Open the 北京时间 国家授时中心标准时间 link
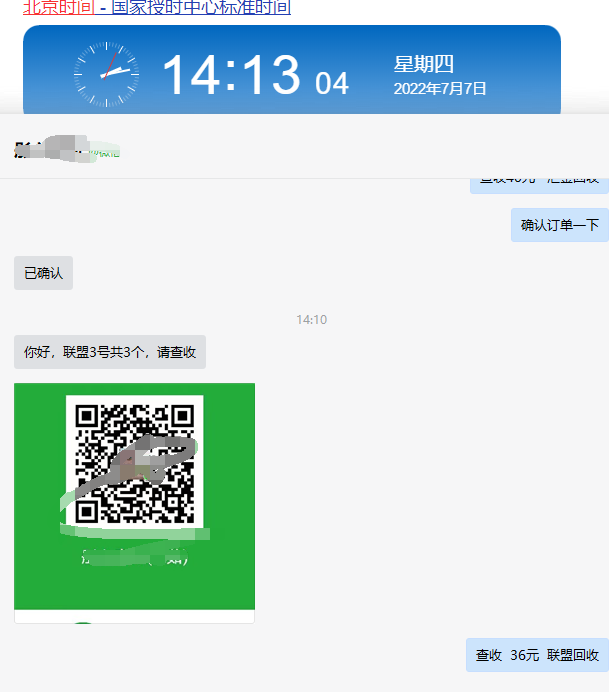Screen dimensions: 609x692 tap(156, 8)
